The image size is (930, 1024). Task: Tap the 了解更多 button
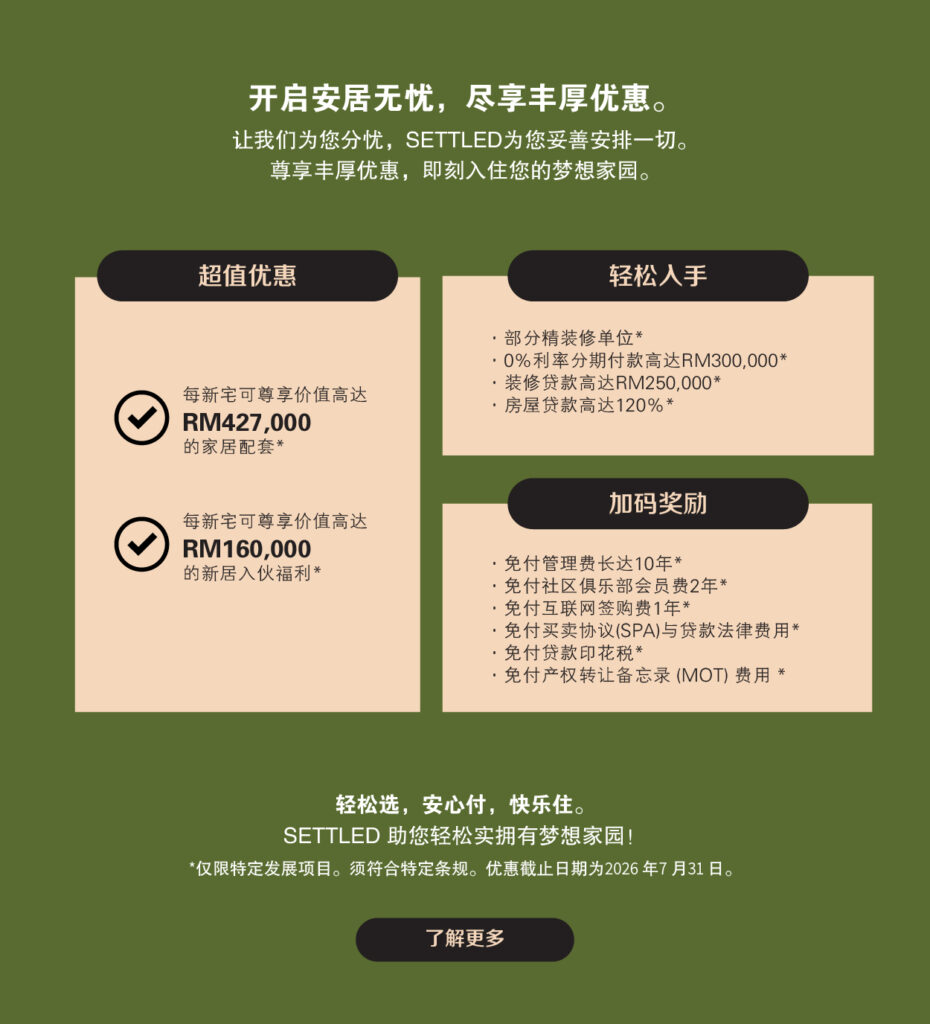tap(464, 939)
